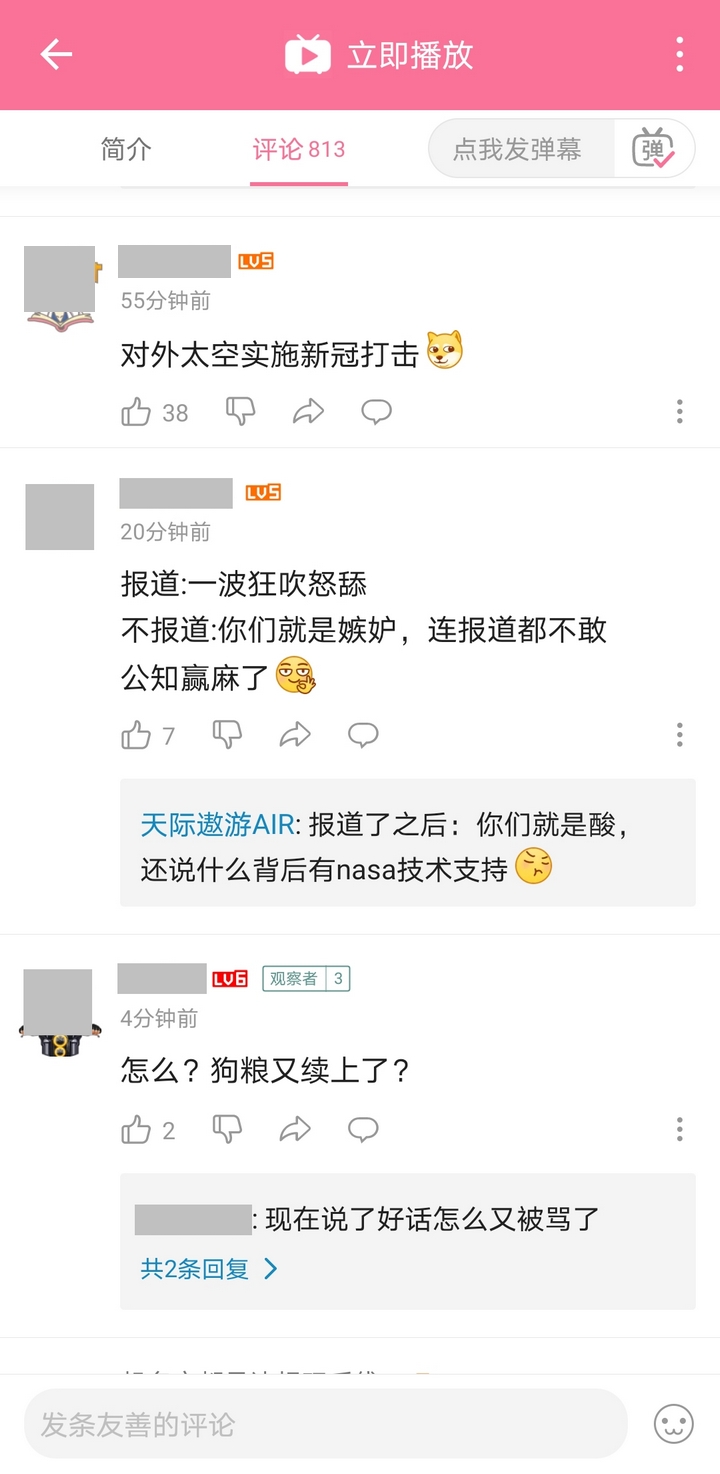720x1474 pixels.
Task: Expand 共2条回复 replies
Action: tap(209, 1269)
